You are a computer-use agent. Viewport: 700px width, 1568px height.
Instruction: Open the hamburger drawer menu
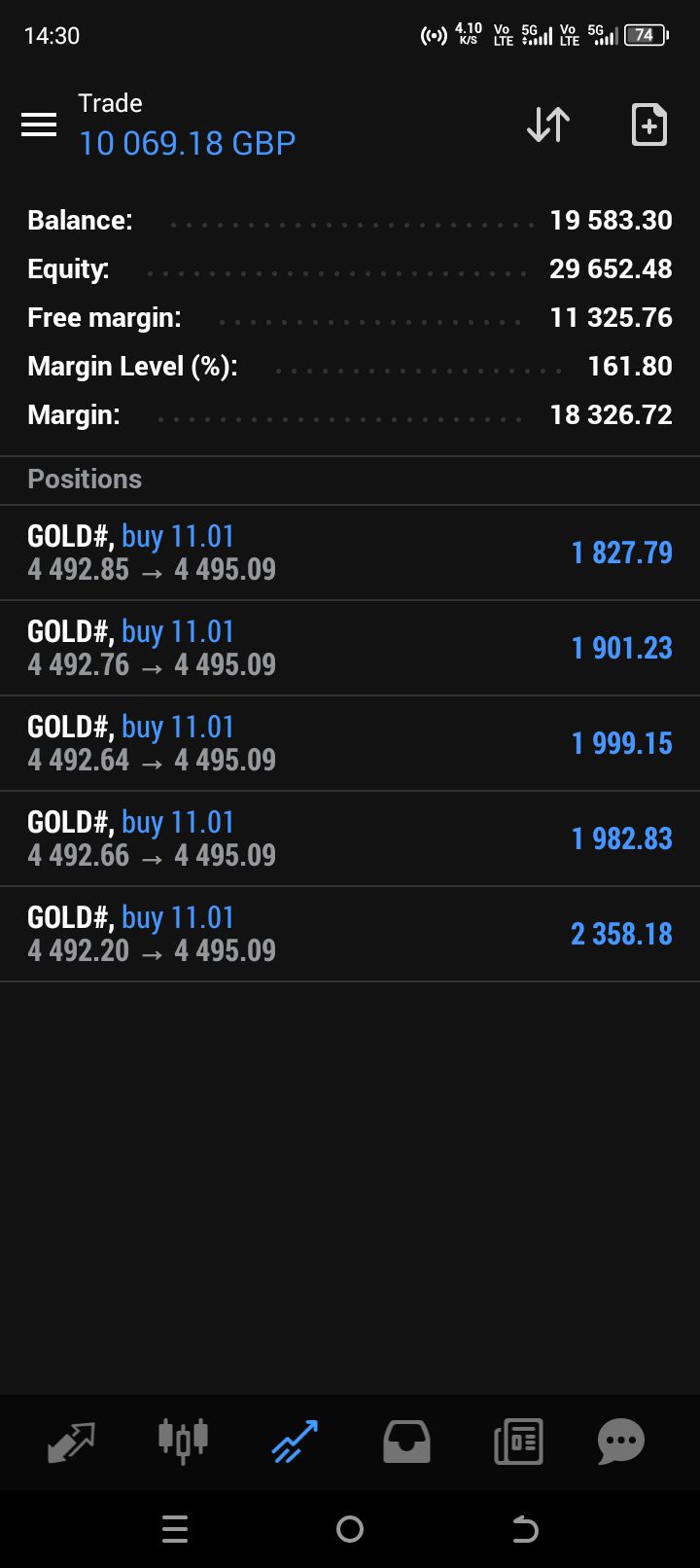39,125
